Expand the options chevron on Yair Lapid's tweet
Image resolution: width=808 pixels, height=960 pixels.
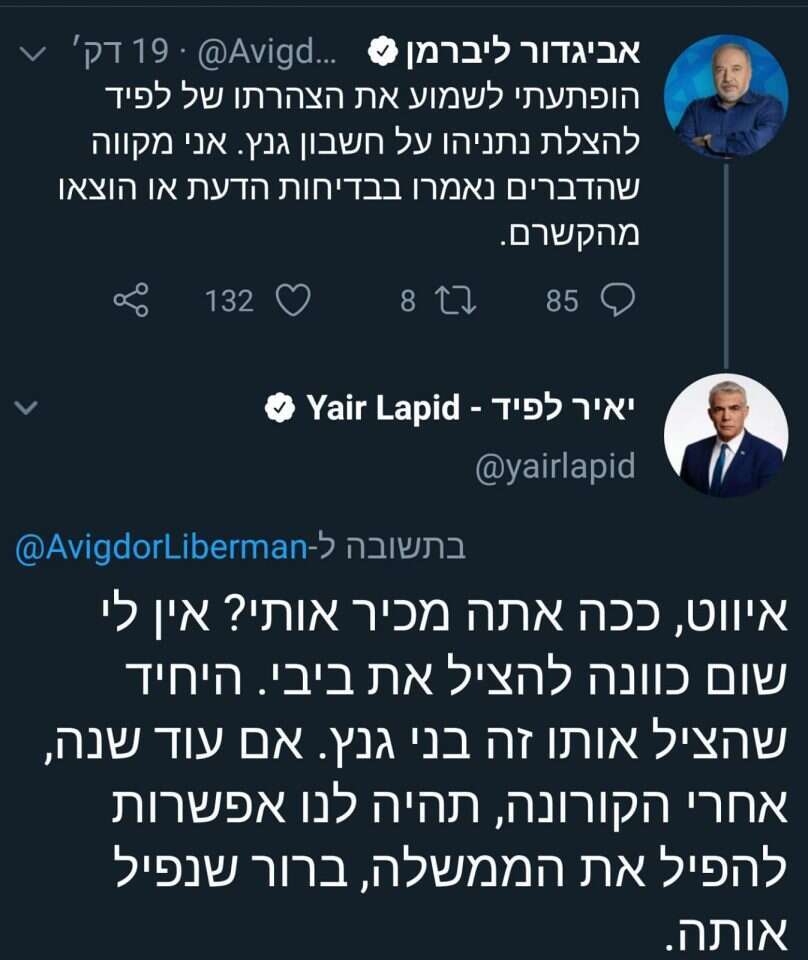(x=28, y=408)
